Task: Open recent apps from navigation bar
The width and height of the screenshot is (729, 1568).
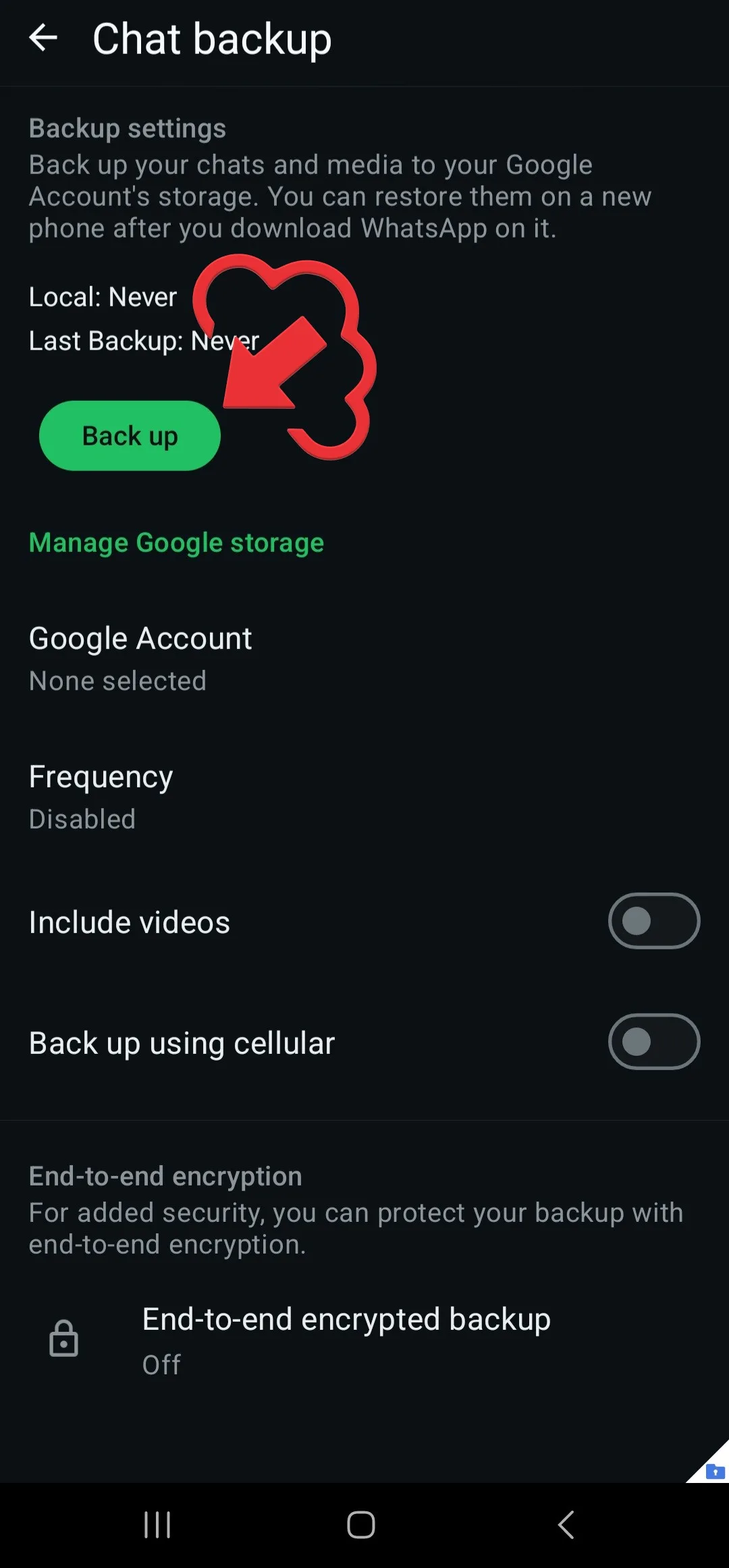Action: click(157, 1524)
